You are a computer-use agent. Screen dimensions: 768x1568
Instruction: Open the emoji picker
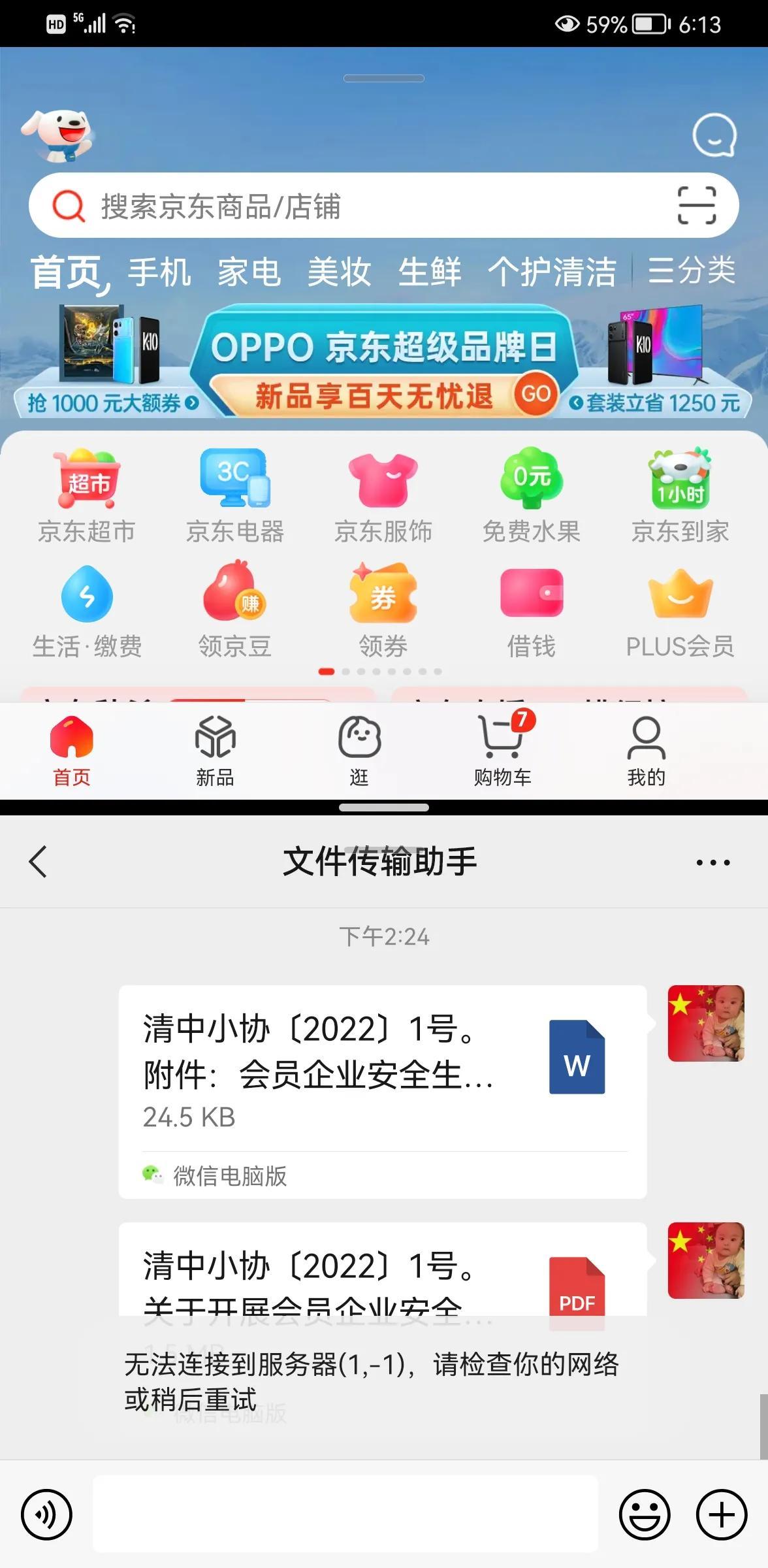[645, 1514]
